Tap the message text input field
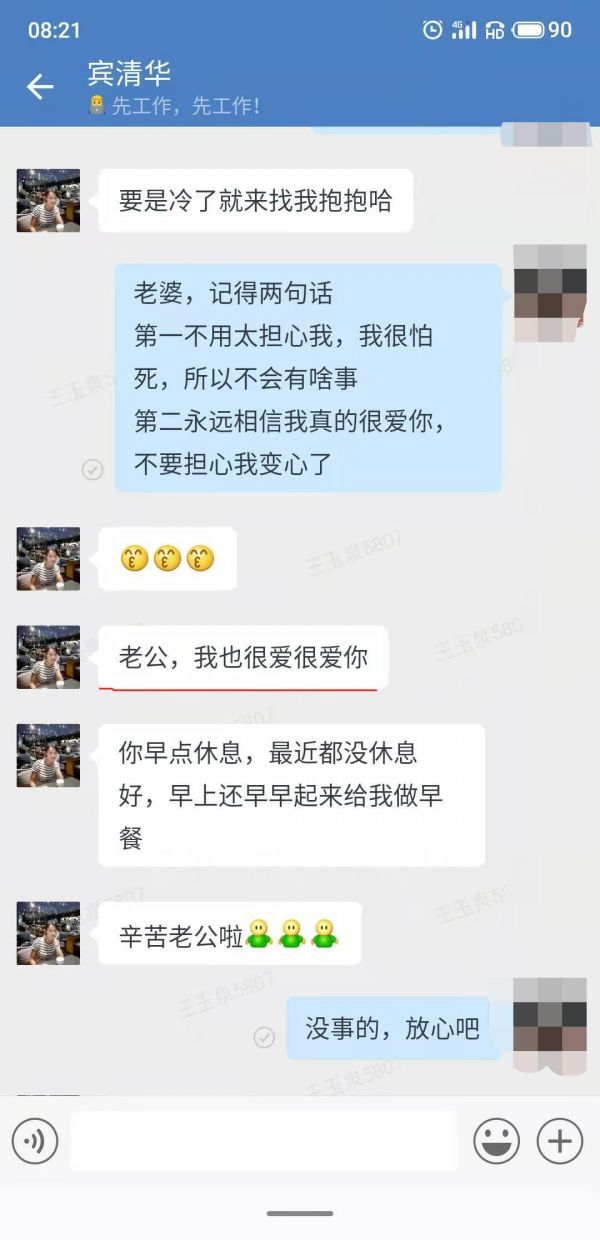The height and width of the screenshot is (1240, 600). [263, 1141]
